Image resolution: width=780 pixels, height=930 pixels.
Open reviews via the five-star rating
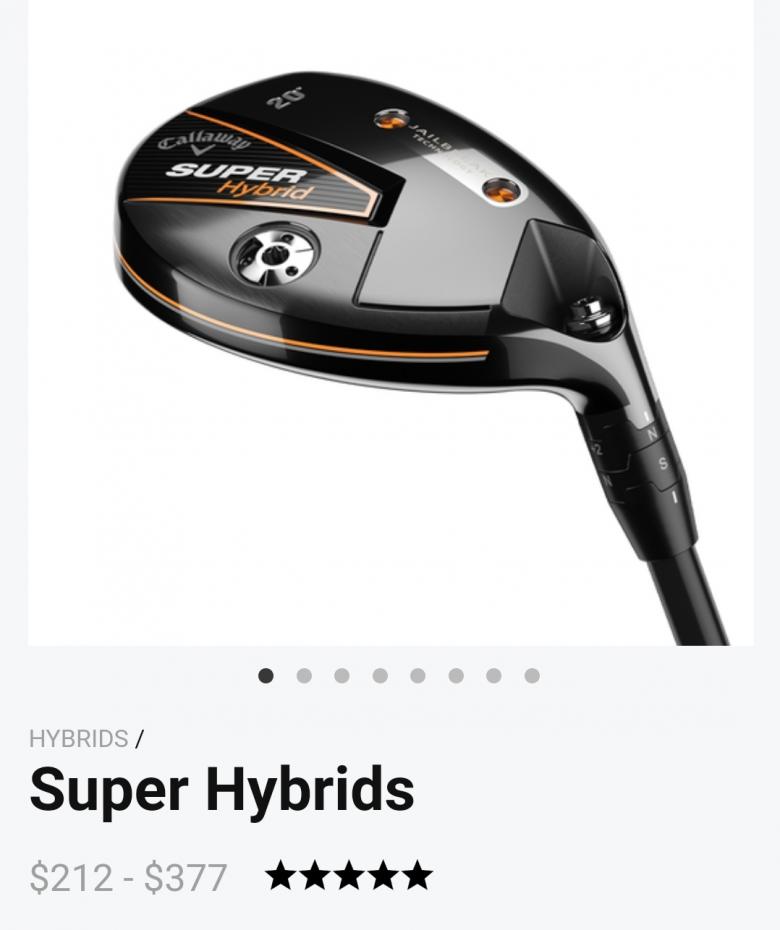click(x=348, y=877)
